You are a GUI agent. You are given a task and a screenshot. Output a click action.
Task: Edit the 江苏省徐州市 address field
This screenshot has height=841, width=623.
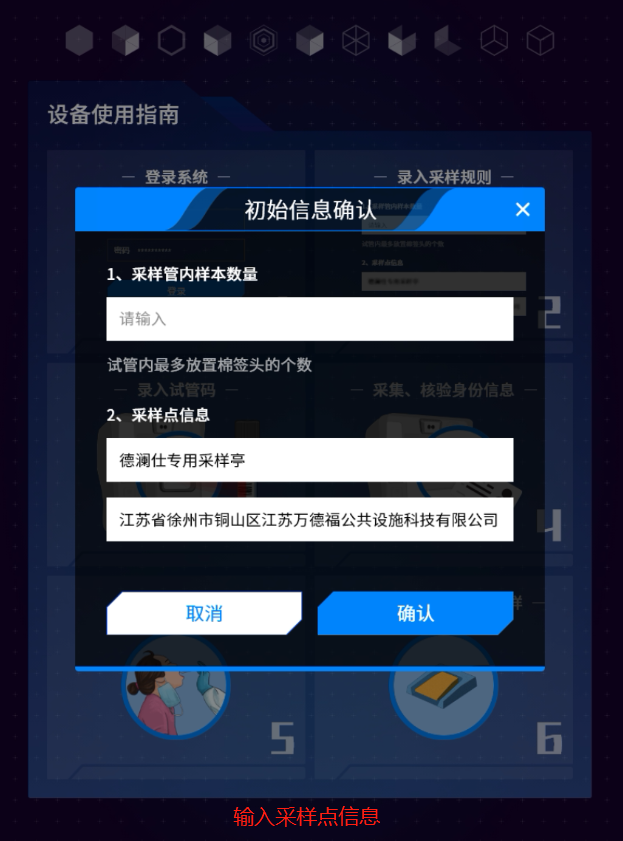point(309,520)
